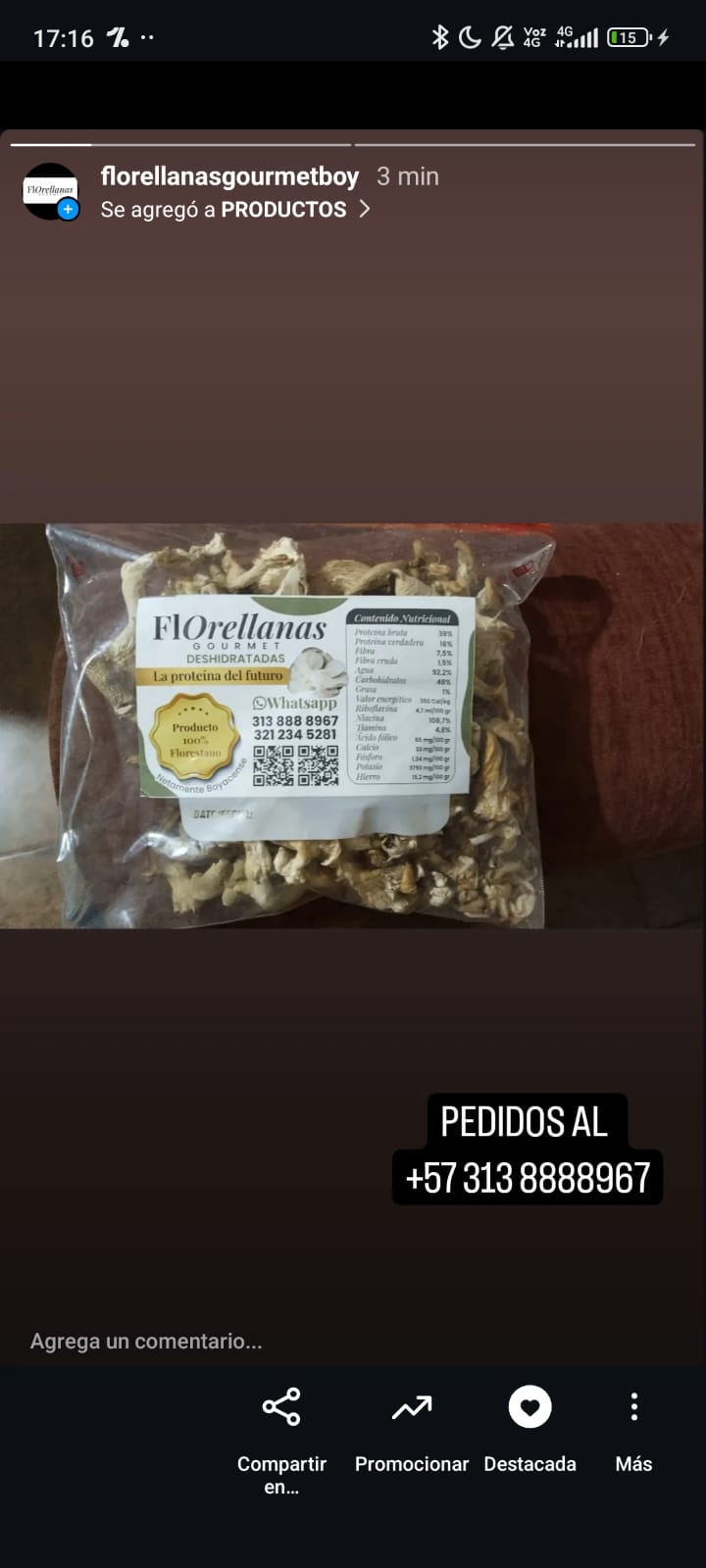Promote the story with Promocionar
This screenshot has height=1568, width=706.
tap(412, 1431)
